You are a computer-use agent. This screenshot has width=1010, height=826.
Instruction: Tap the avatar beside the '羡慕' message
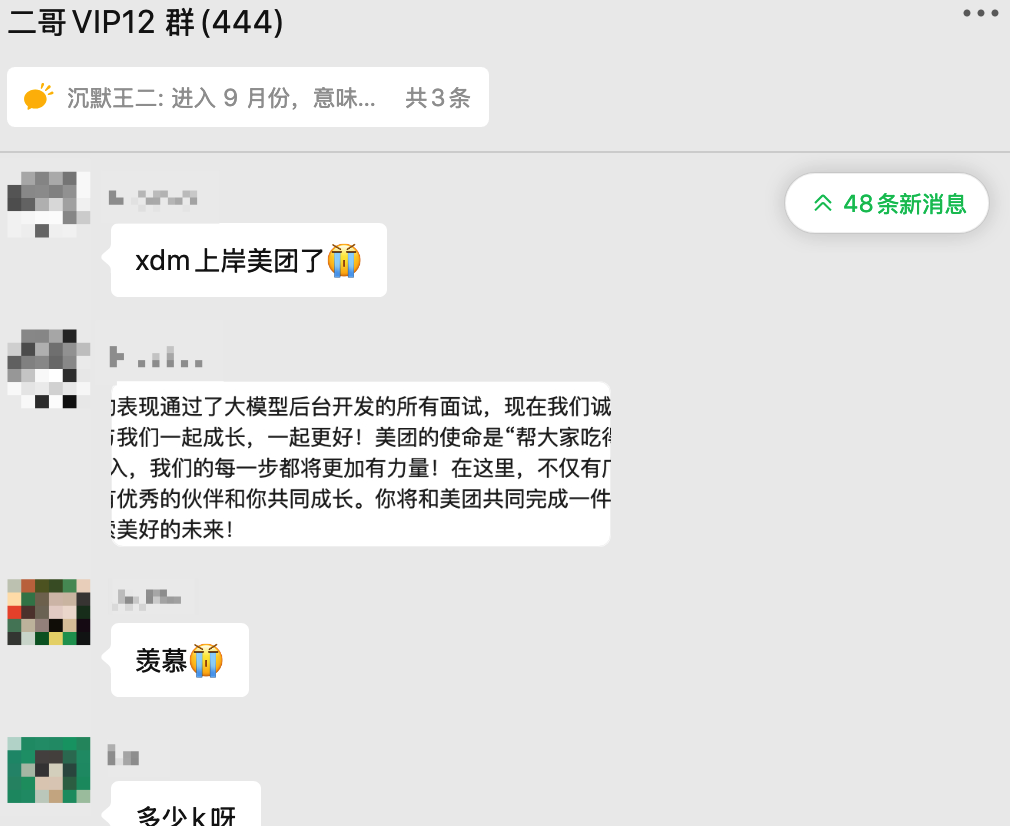48,611
